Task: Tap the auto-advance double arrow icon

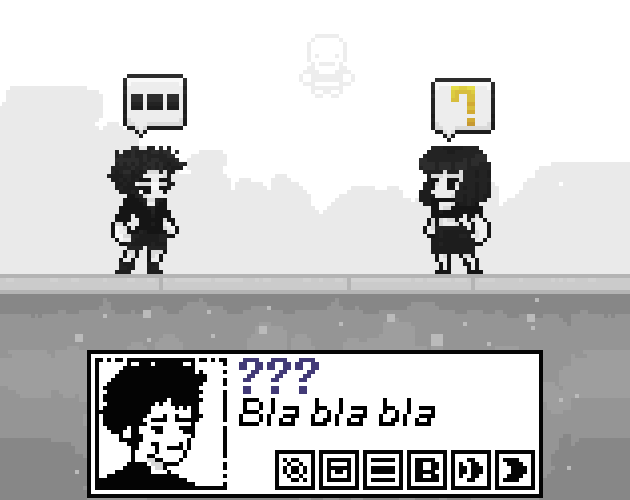Action: click(471, 467)
